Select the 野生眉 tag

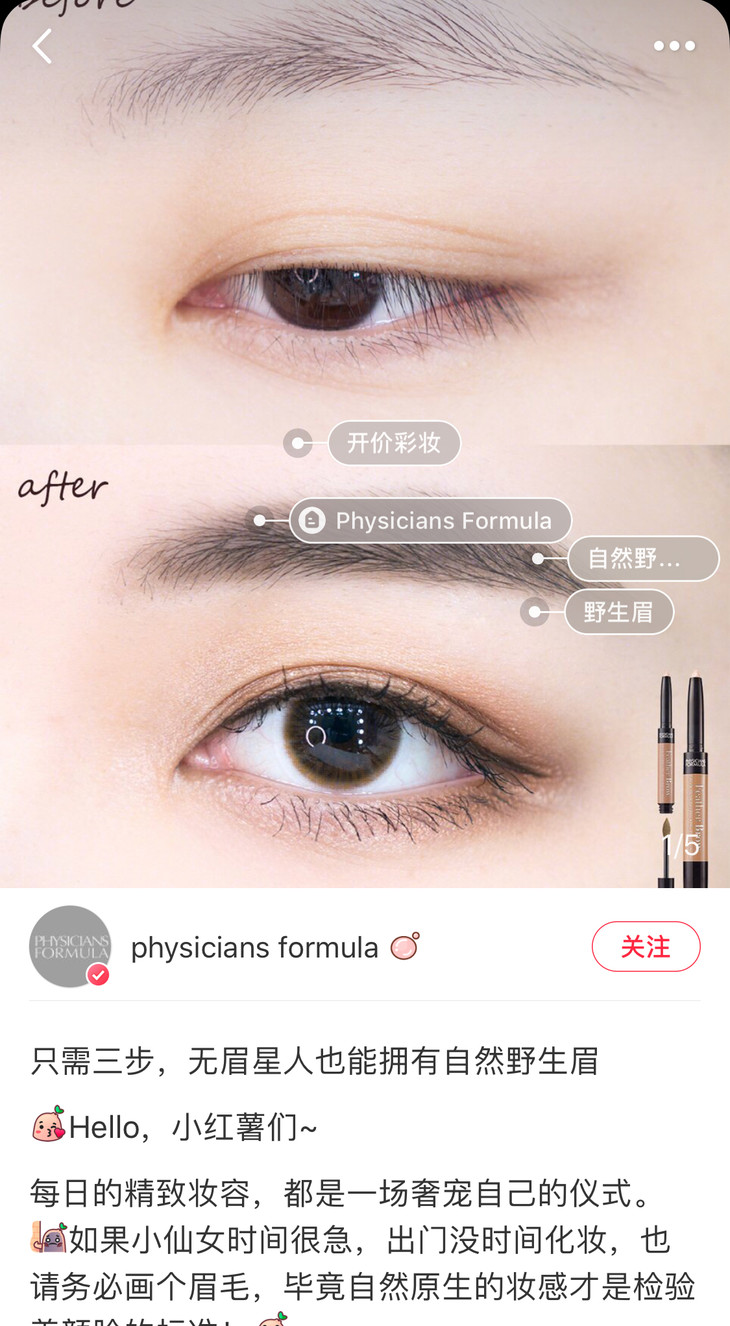[x=619, y=612]
